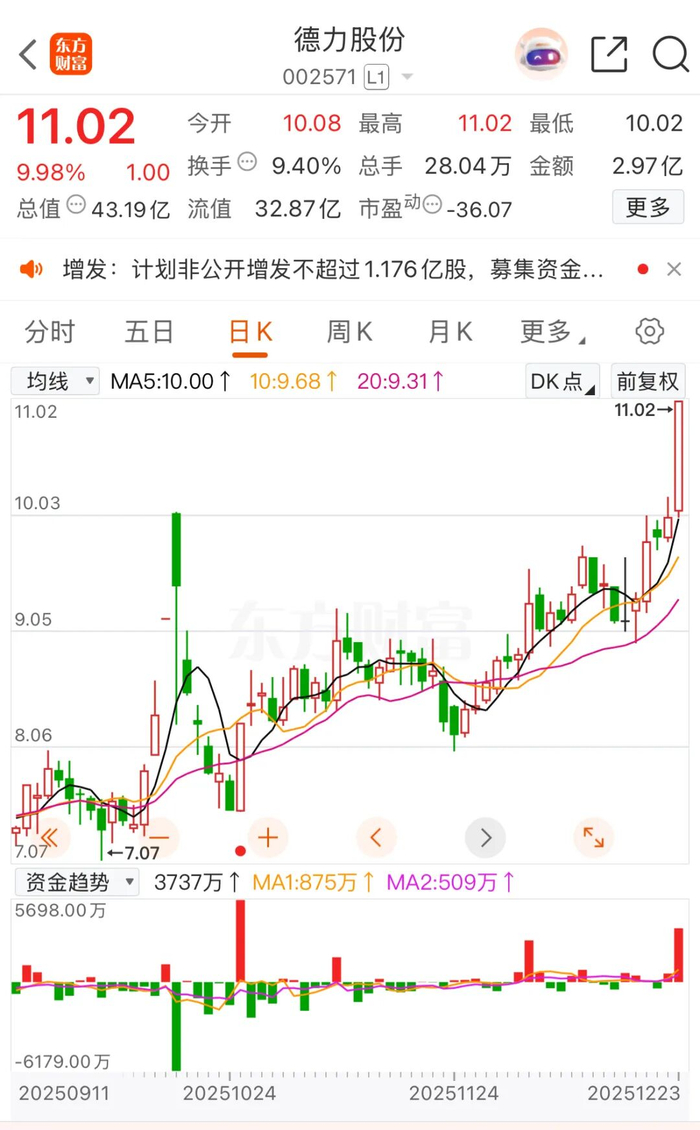
Task: Expand the 更多 chart period options
Action: point(551,332)
